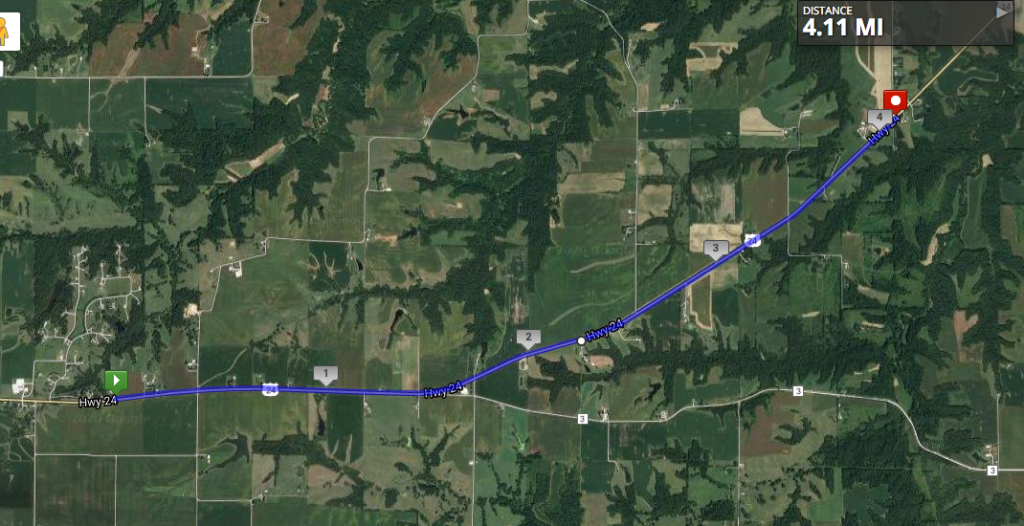Tap the green route start marker
The width and height of the screenshot is (1024, 526).
pos(116,380)
